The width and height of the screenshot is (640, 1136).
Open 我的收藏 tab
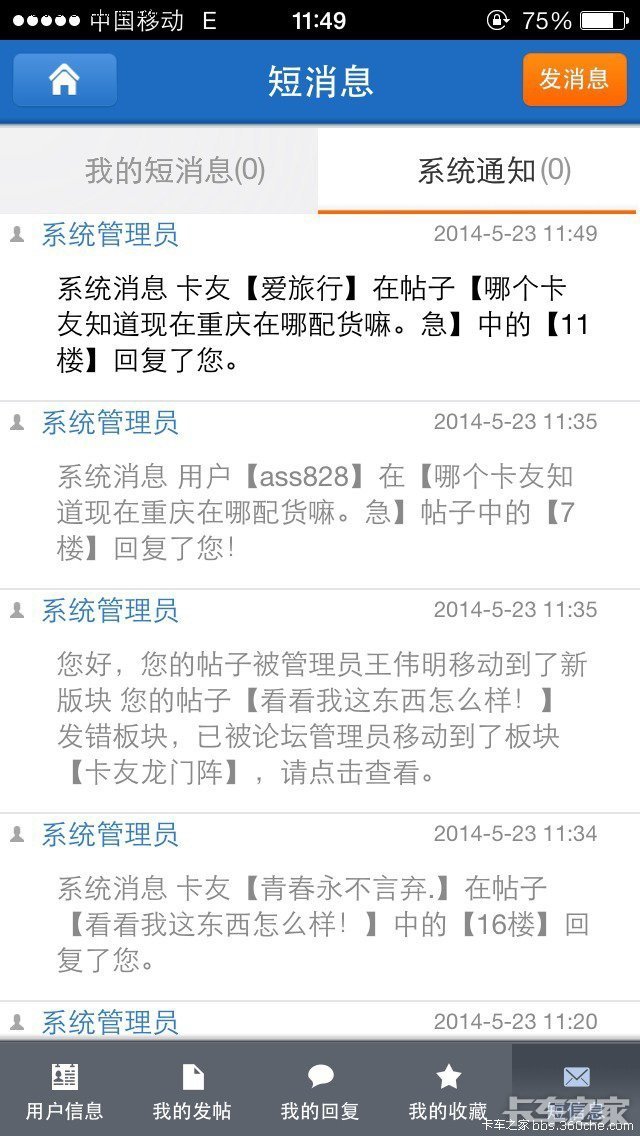tap(448, 1089)
